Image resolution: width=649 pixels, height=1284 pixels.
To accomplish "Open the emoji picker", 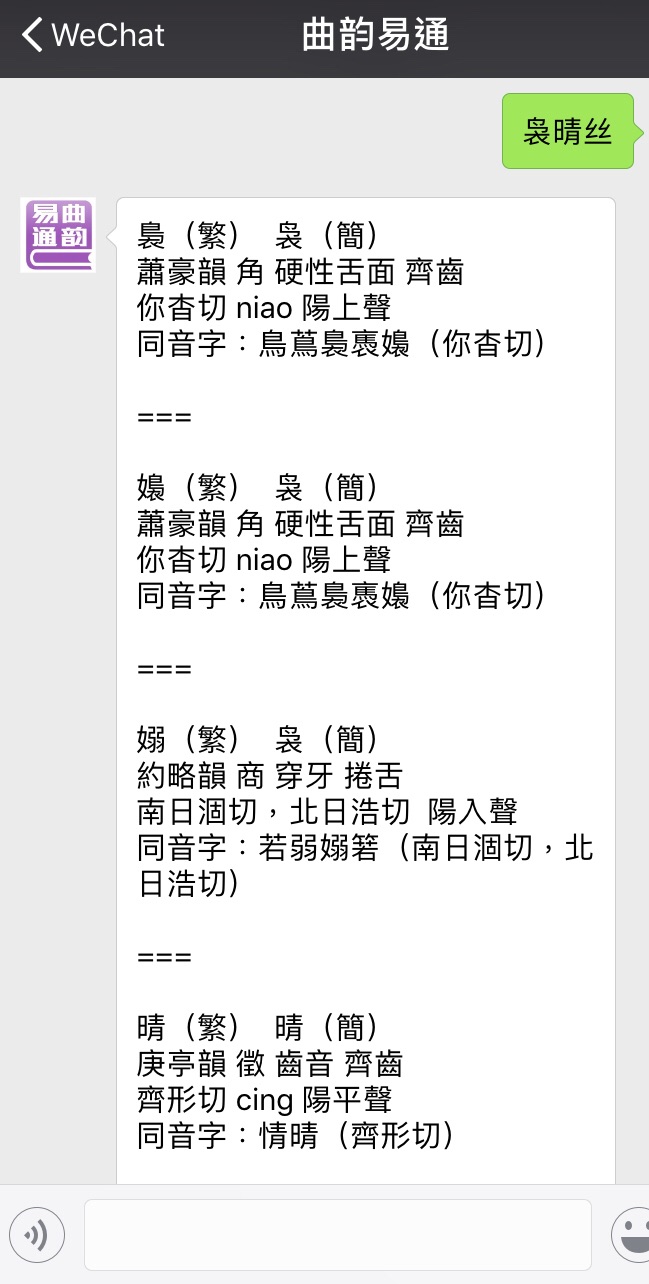I will pyautogui.click(x=632, y=1236).
